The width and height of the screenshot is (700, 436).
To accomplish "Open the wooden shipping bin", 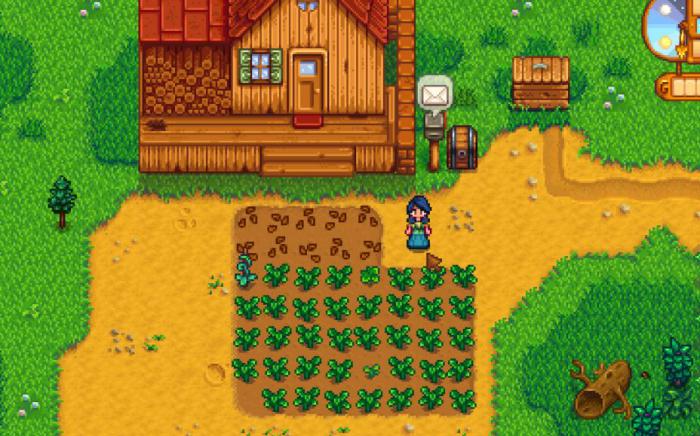I will coord(540,82).
